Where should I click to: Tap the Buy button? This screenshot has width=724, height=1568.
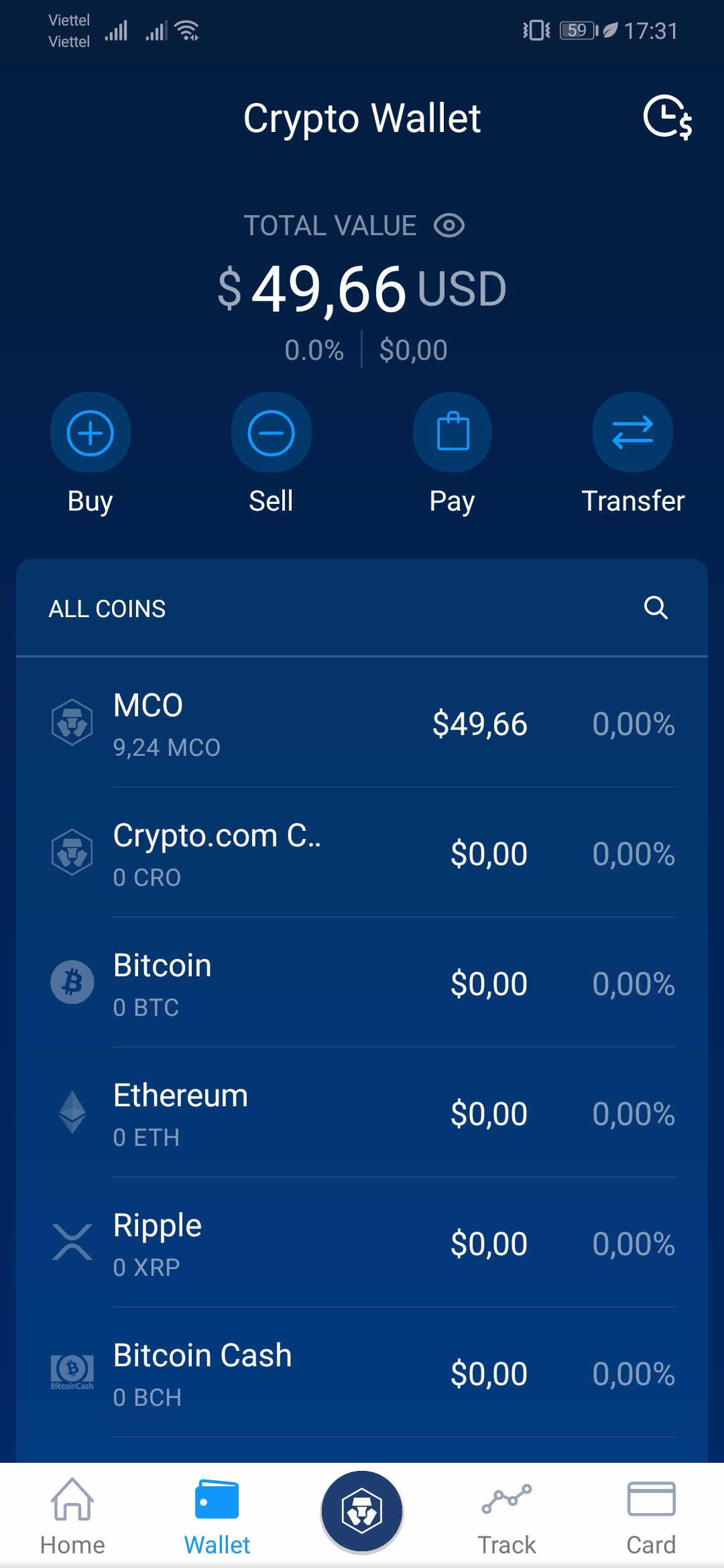tap(90, 433)
